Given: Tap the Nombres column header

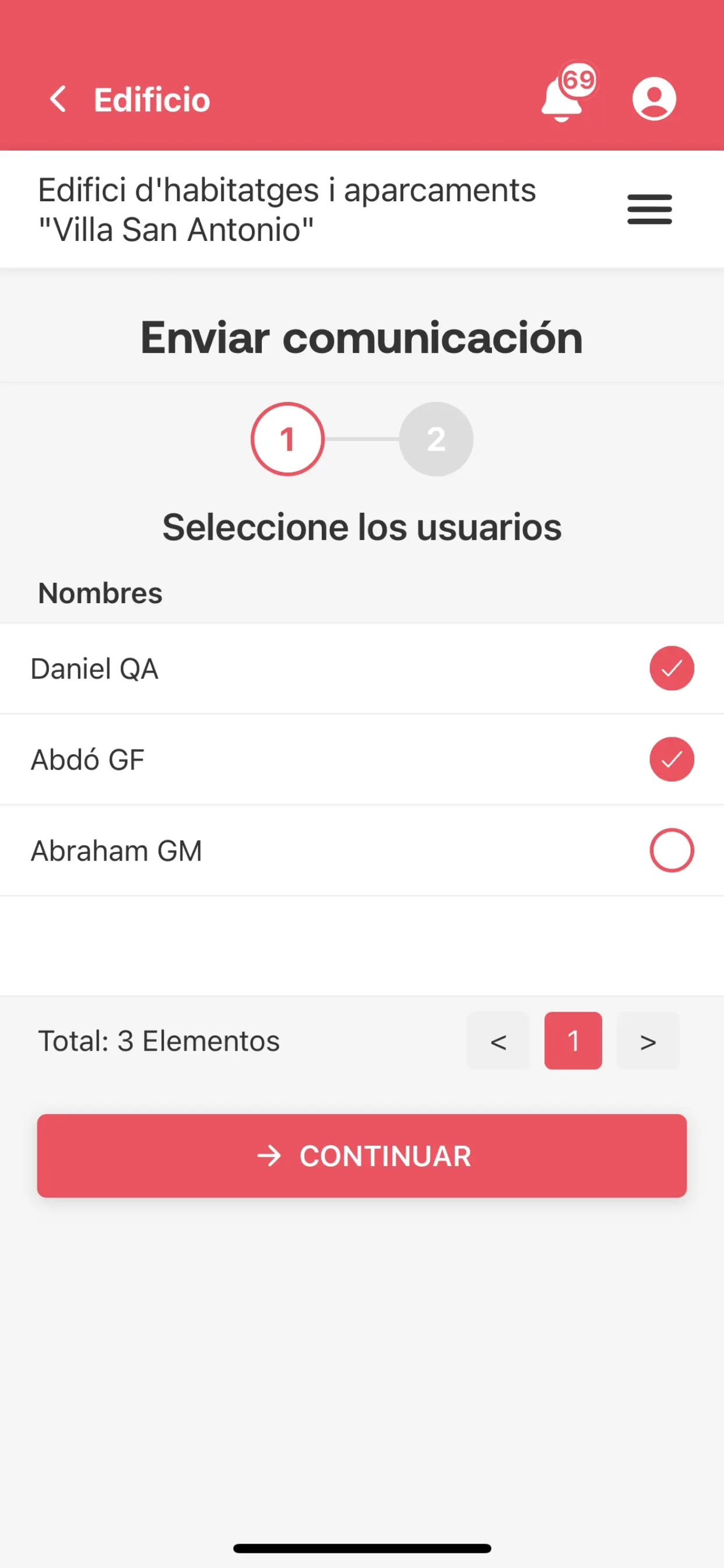Looking at the screenshot, I should coord(99,591).
